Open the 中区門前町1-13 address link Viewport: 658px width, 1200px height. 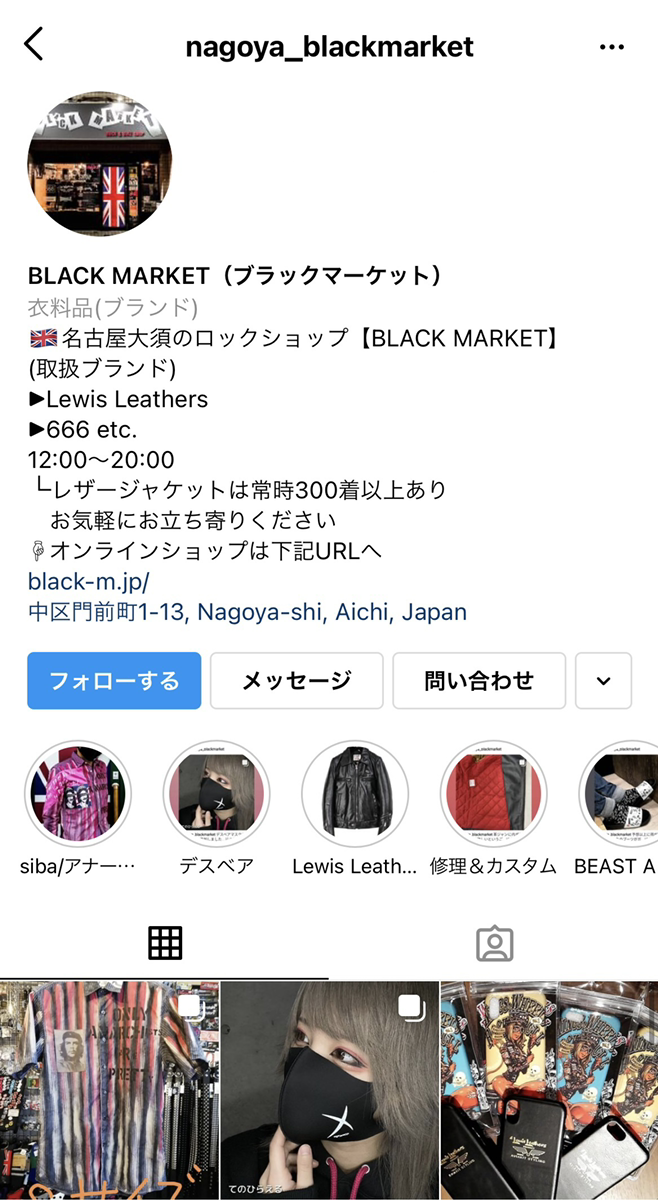[x=247, y=612]
